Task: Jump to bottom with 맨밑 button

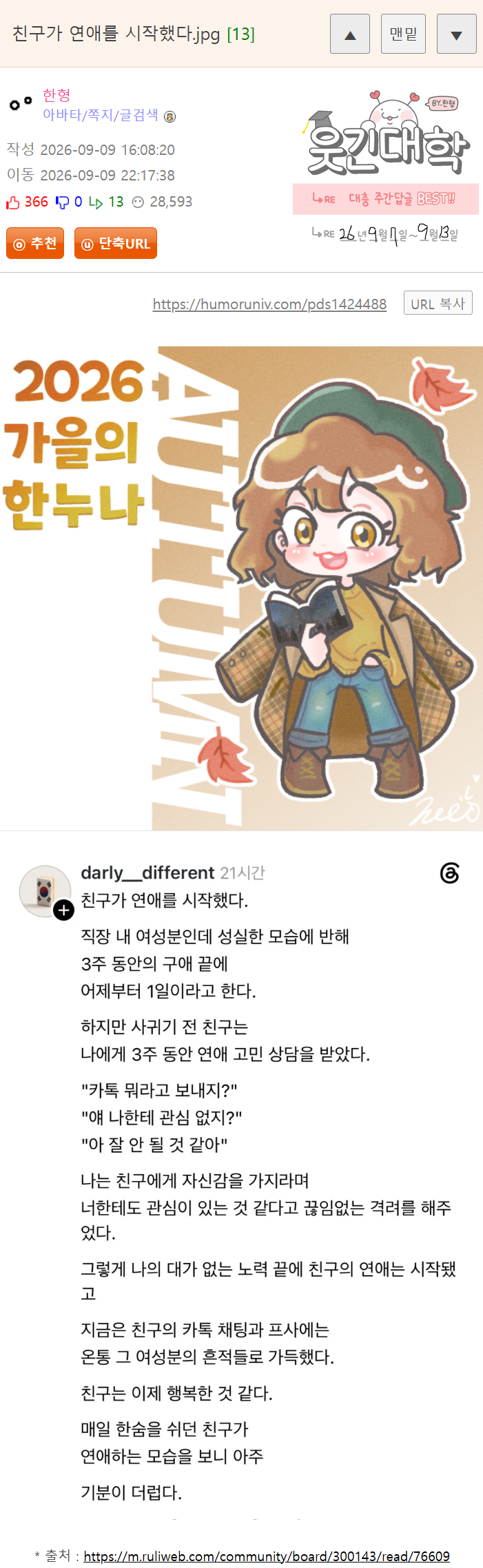Action: point(403,34)
